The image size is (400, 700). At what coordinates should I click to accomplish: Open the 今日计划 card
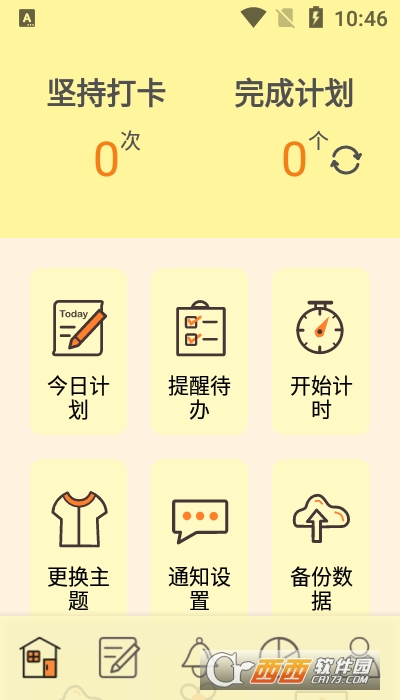[79, 351]
